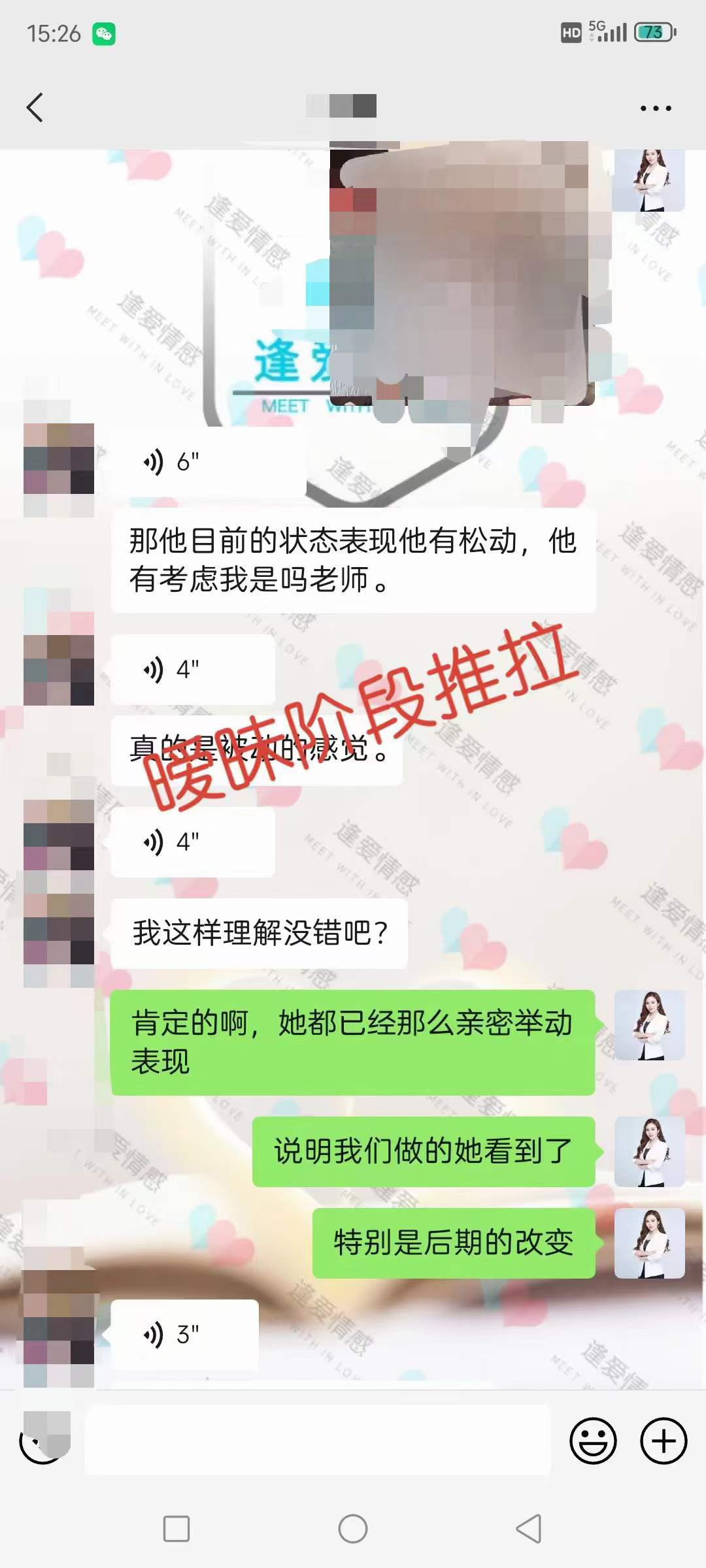706x1568 pixels.
Task: Tap the system home button
Action: click(x=353, y=1529)
